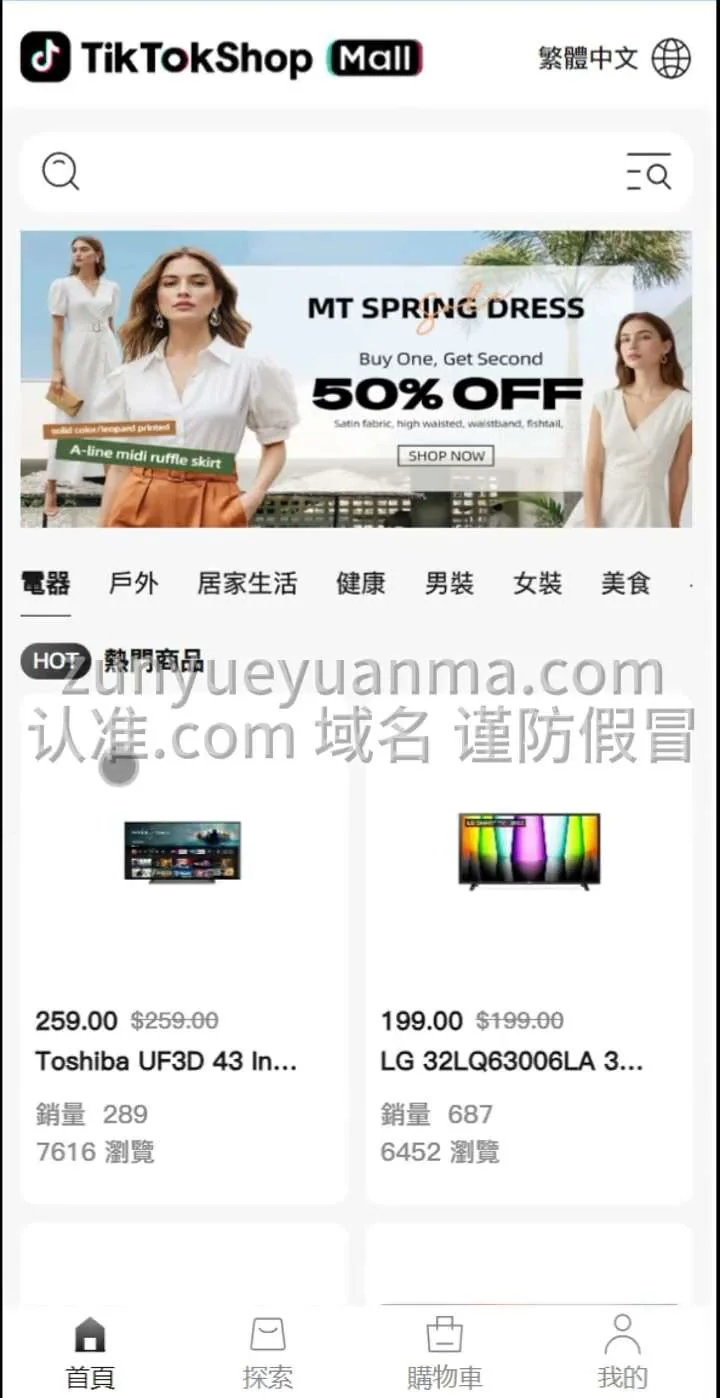Tap the search field magnifier
The image size is (720, 1398).
coord(60,172)
